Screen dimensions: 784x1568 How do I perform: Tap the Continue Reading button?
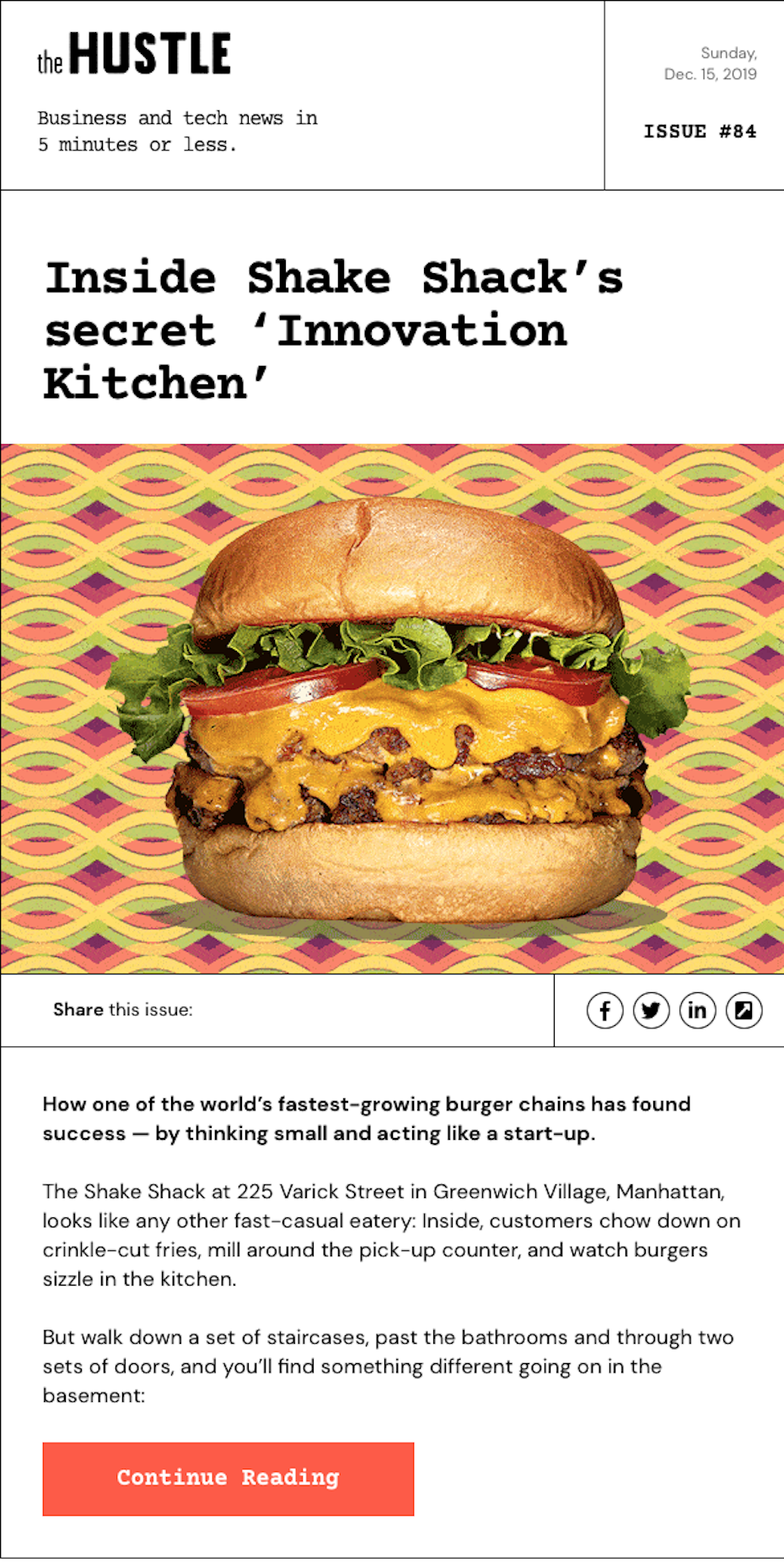click(x=228, y=1479)
